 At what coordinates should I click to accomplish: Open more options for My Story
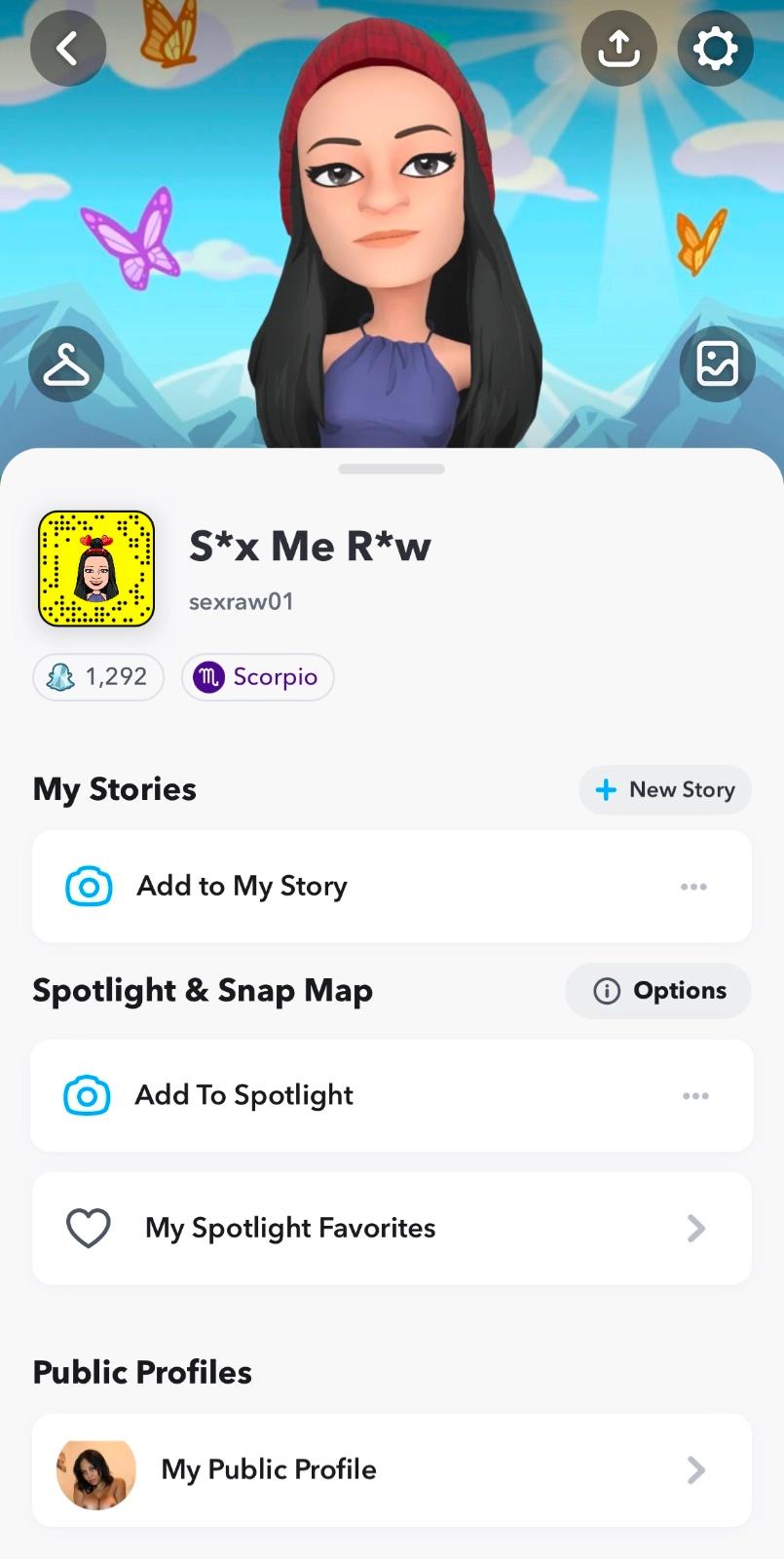pos(693,887)
